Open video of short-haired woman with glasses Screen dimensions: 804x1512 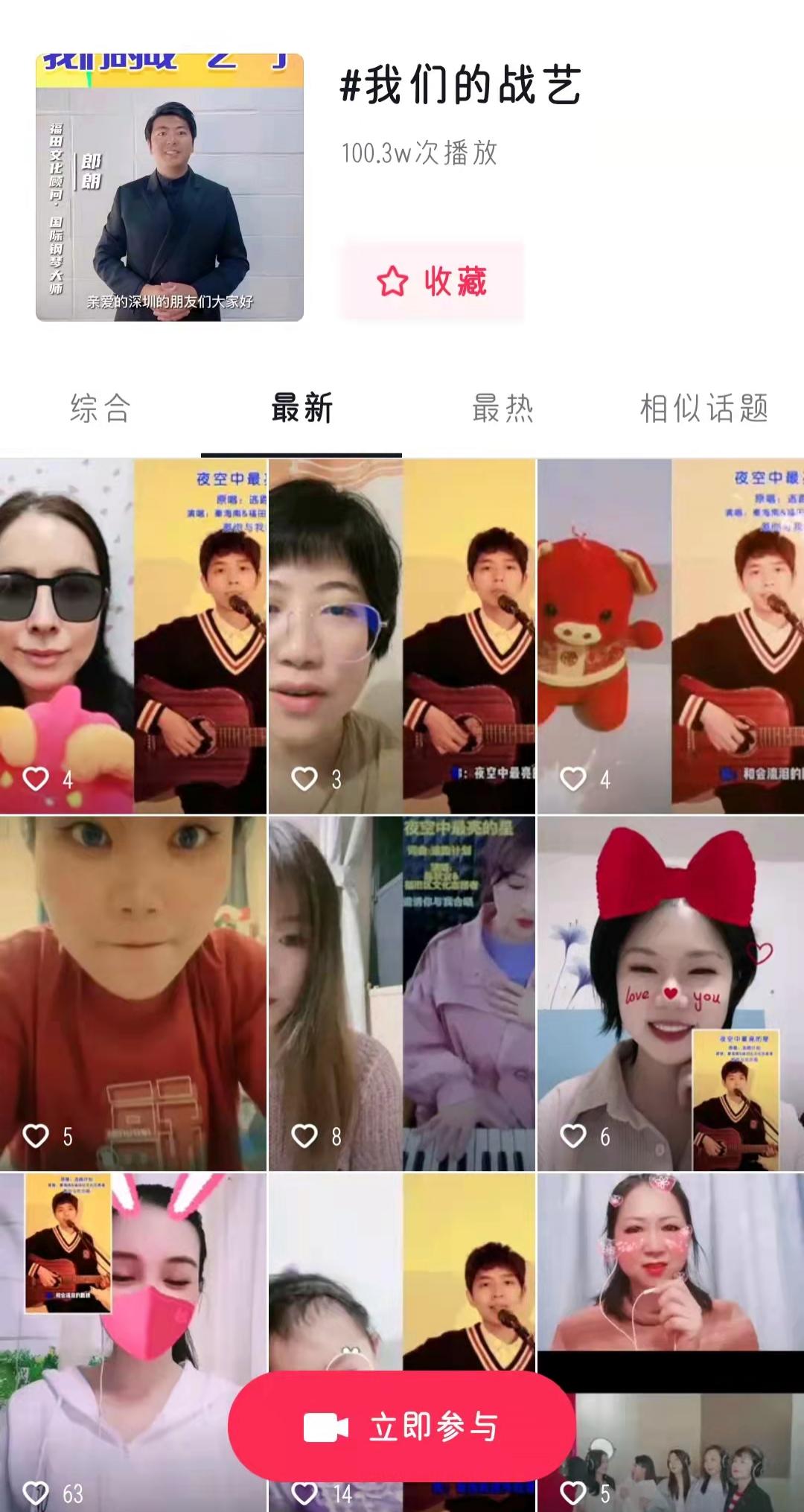[x=402, y=637]
